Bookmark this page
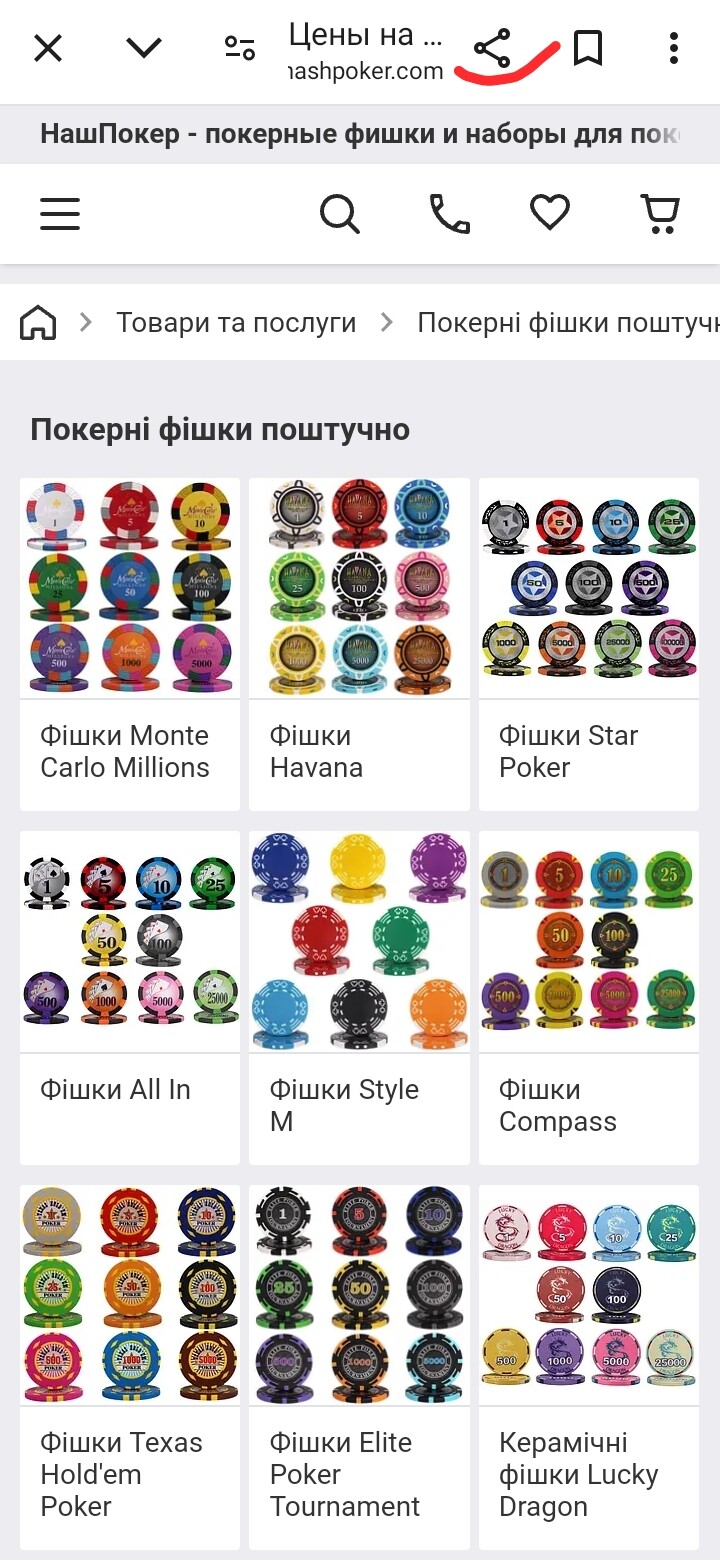This screenshot has height=1560, width=720. [x=588, y=48]
